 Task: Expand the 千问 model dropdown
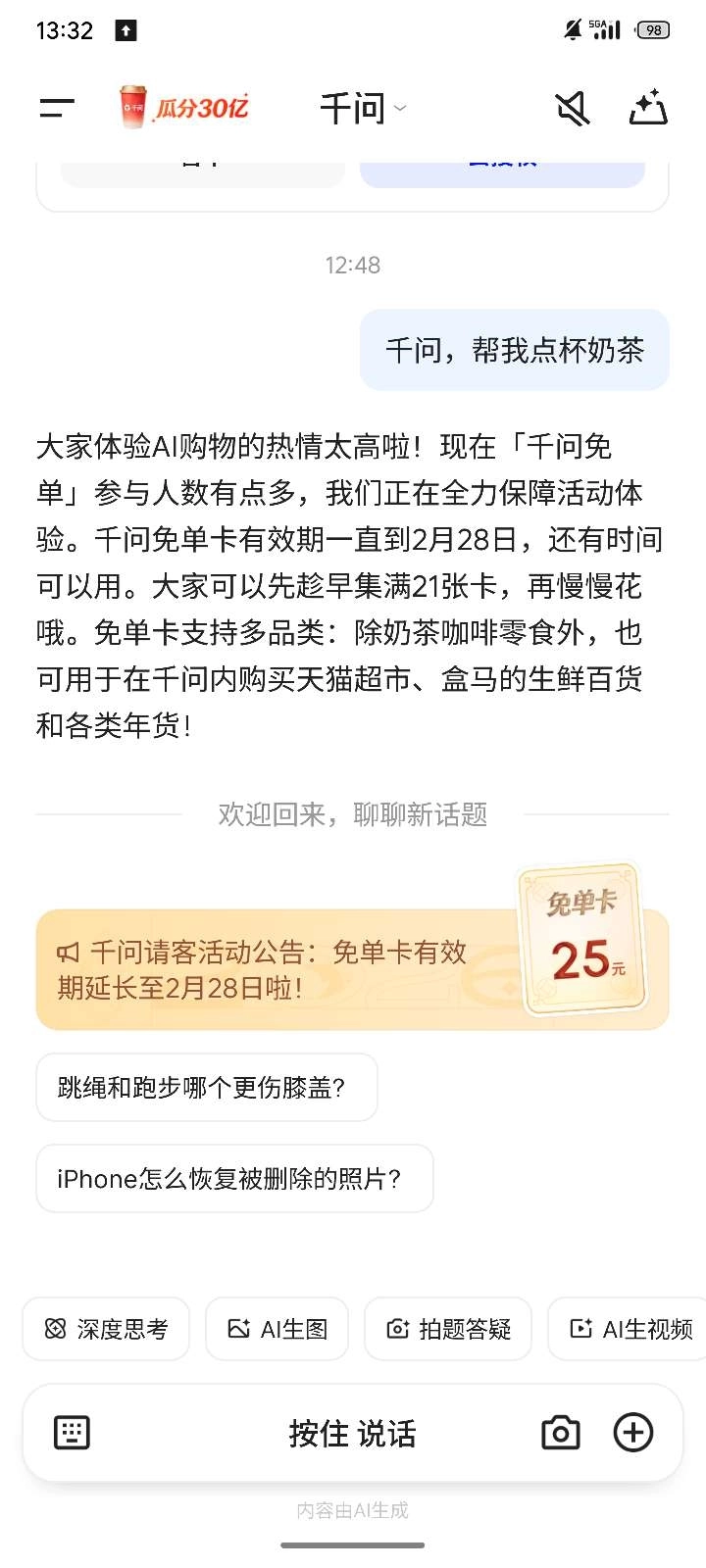[362, 108]
